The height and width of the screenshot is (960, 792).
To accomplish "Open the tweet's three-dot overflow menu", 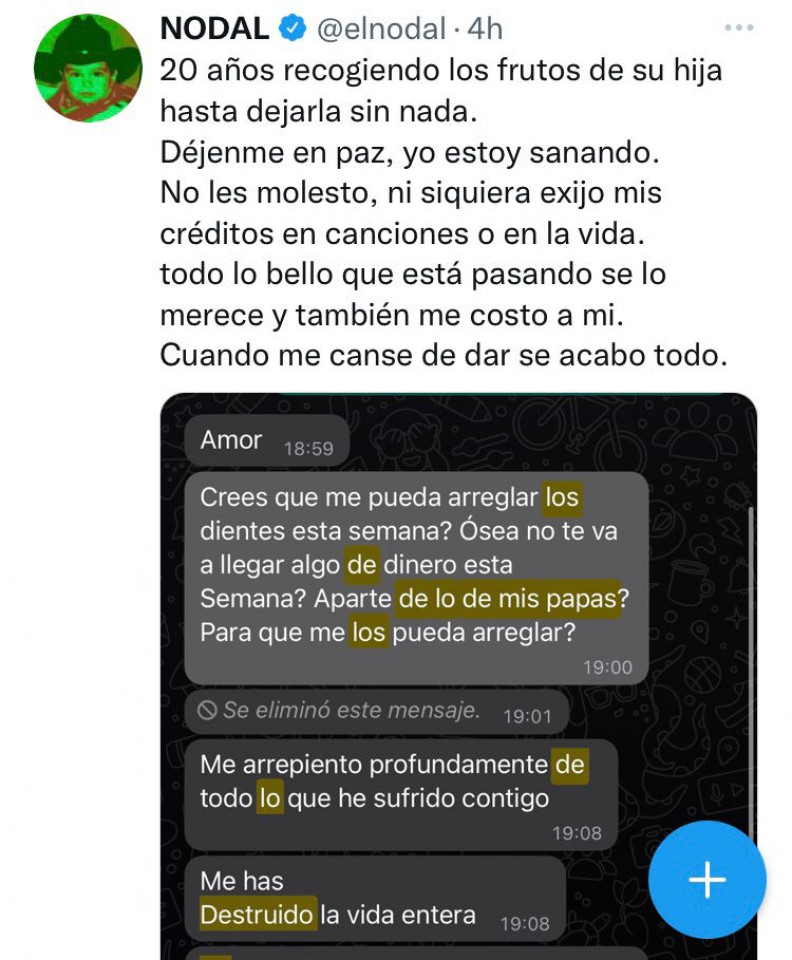I will [738, 28].
